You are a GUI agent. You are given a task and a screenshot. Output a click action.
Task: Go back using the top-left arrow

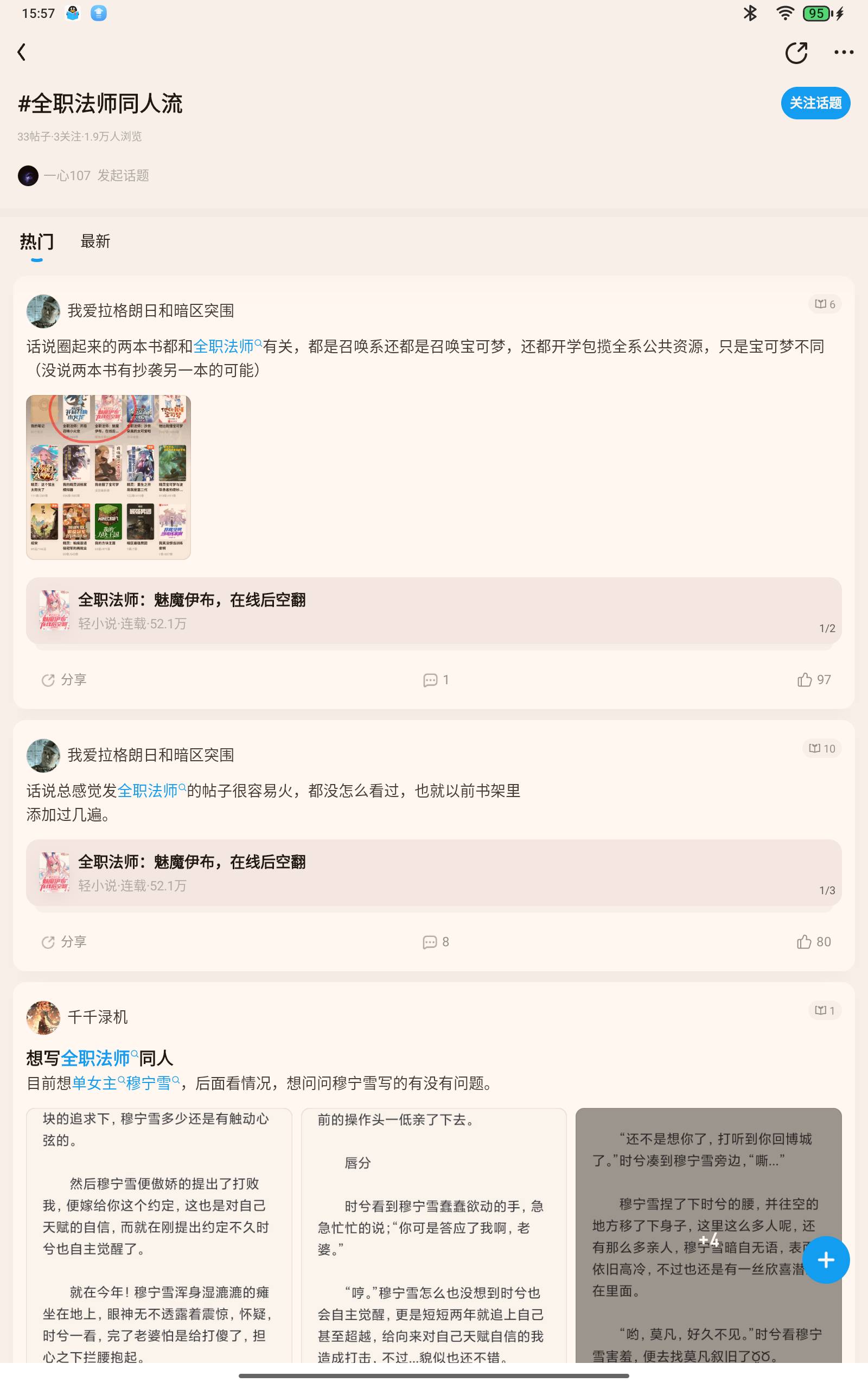coord(22,52)
